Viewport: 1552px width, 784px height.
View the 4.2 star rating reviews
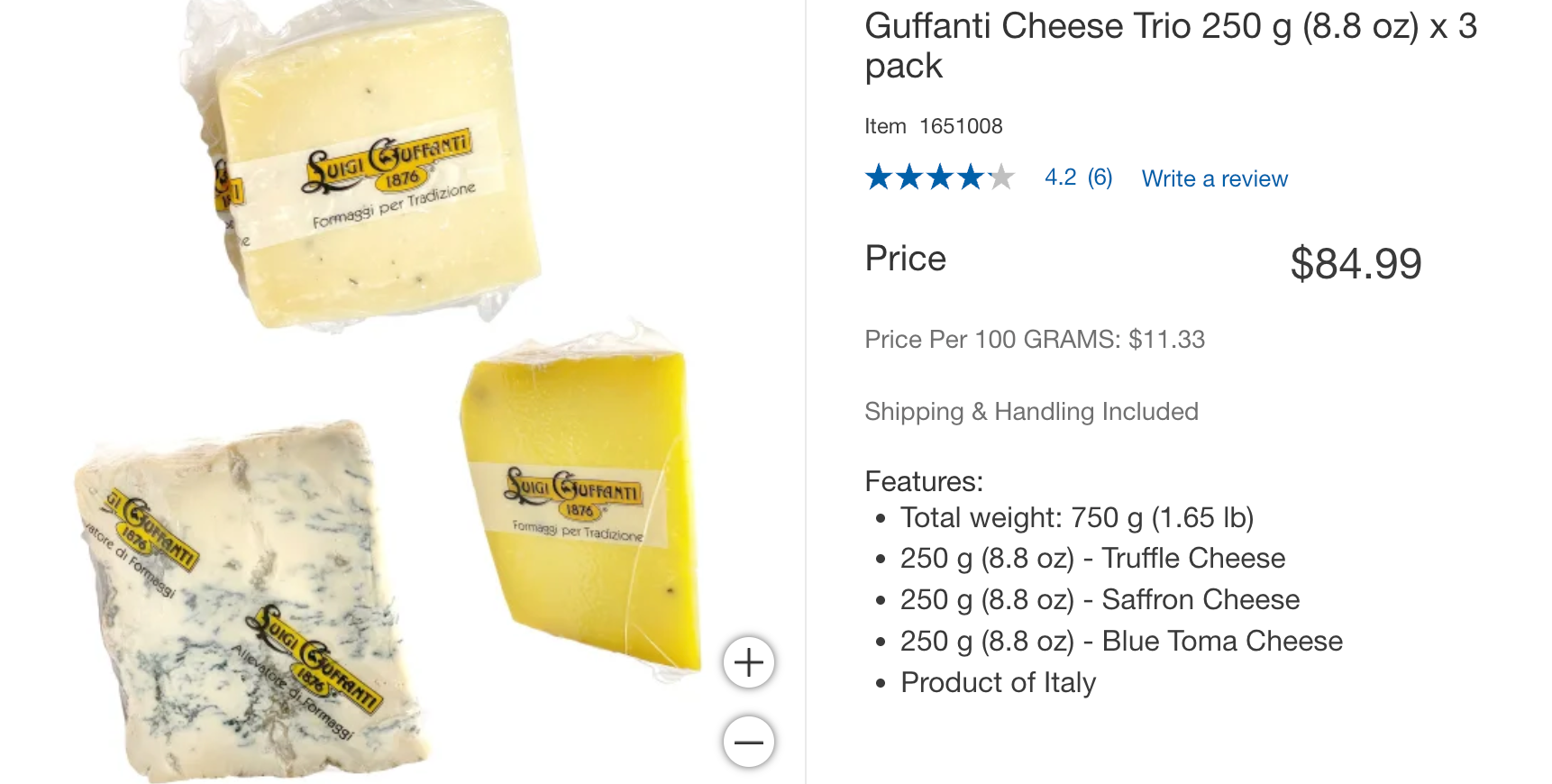1077,178
